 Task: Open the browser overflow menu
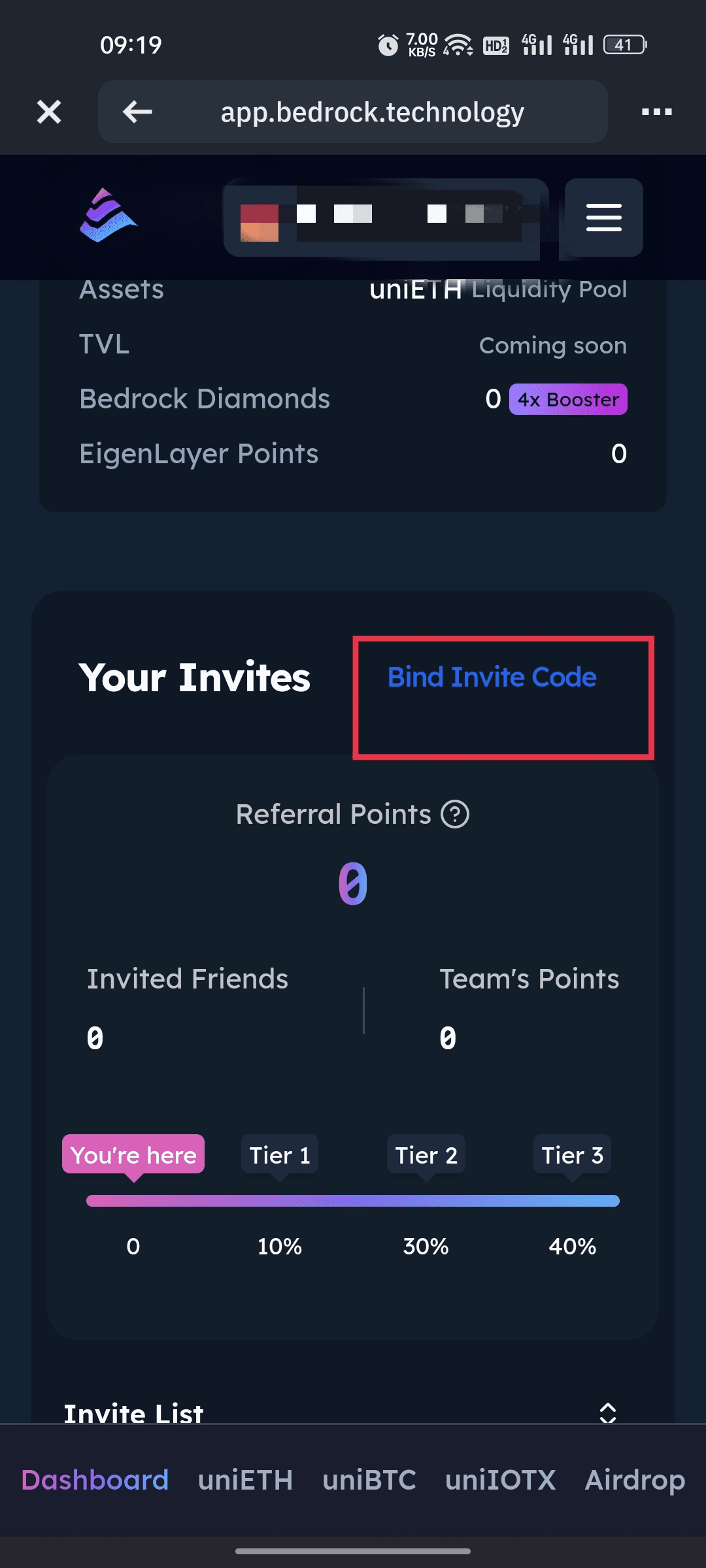[656, 112]
